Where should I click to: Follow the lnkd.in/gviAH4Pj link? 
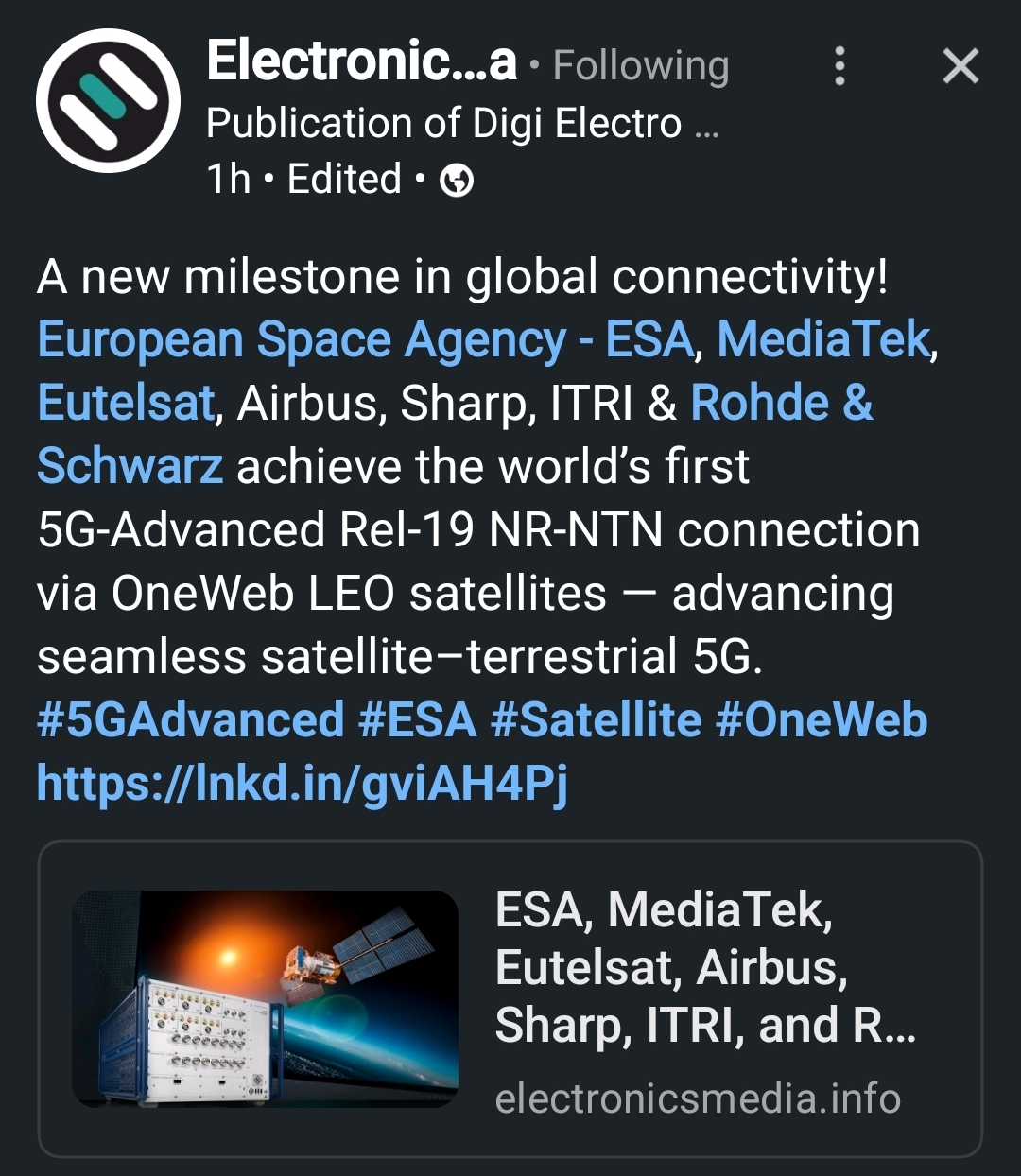[303, 784]
